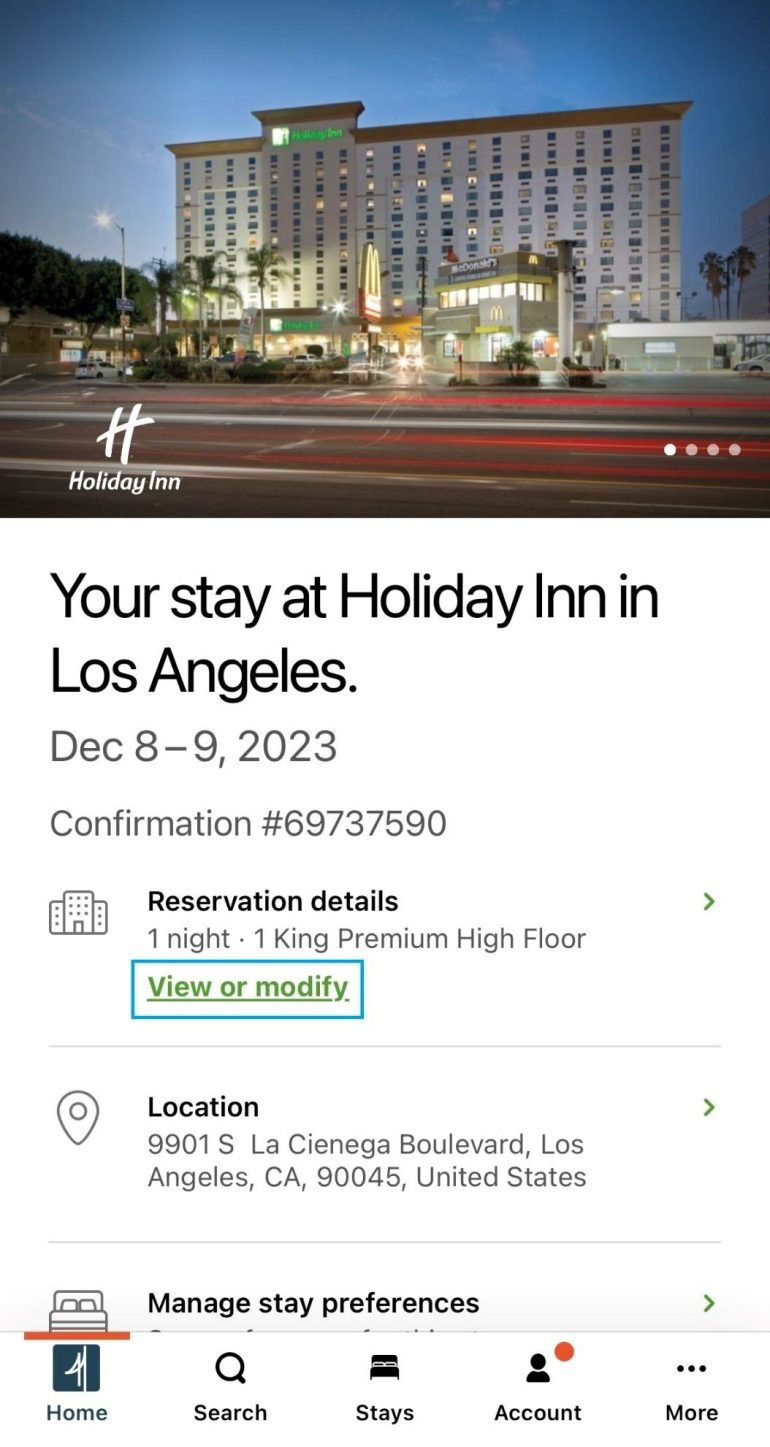This screenshot has height=1447, width=770.
Task: Select the Home tab
Action: [x=77, y=1388]
